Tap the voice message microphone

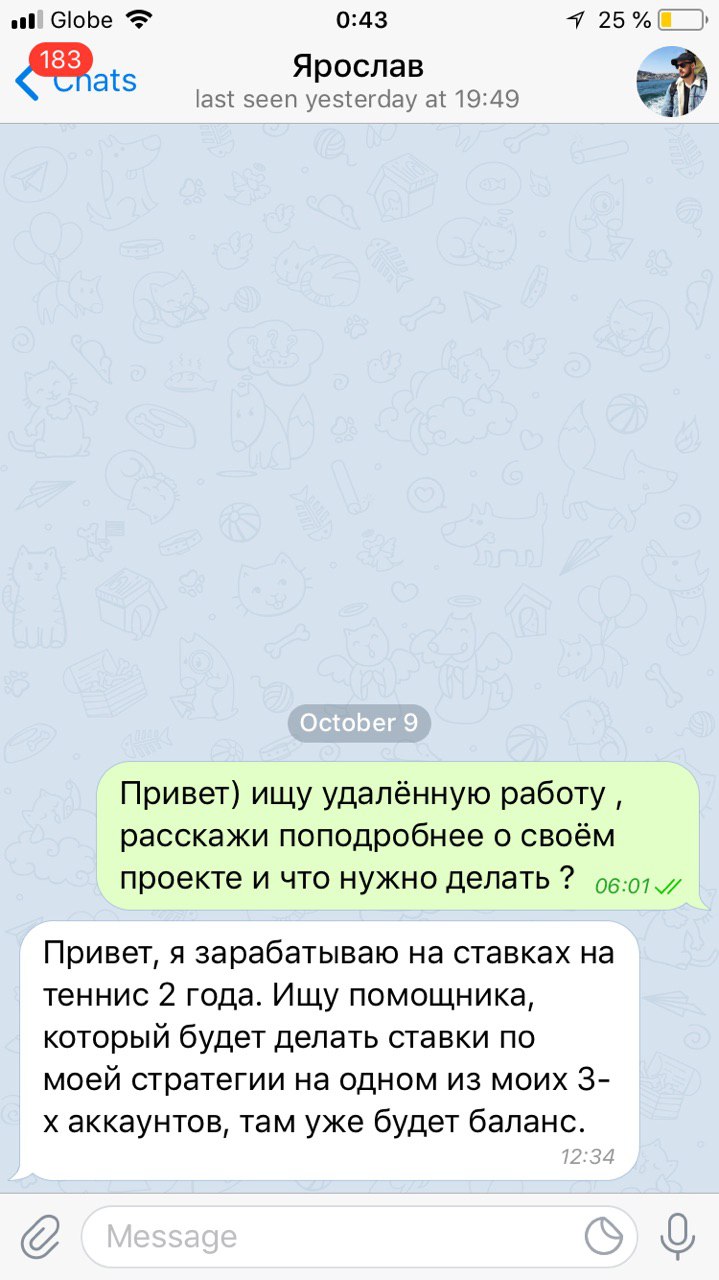point(677,1236)
